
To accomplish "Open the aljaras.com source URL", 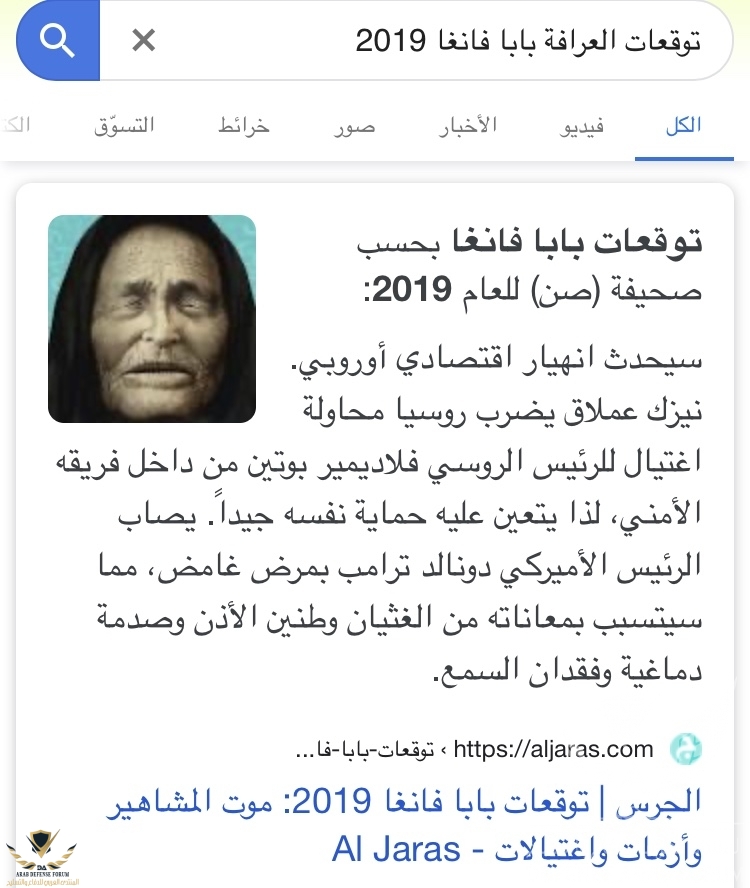I will click(x=553, y=748).
